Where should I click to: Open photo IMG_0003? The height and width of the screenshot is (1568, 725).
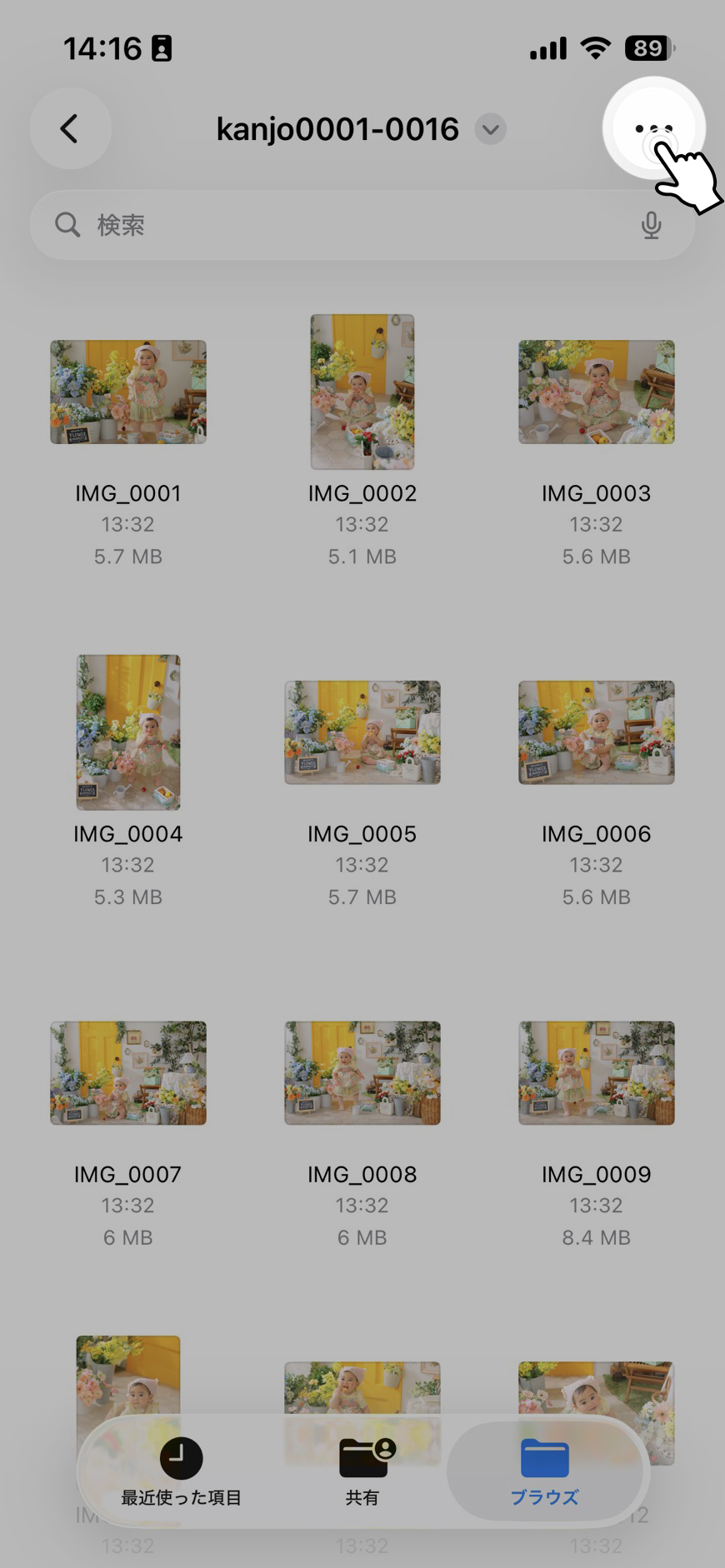pos(596,392)
